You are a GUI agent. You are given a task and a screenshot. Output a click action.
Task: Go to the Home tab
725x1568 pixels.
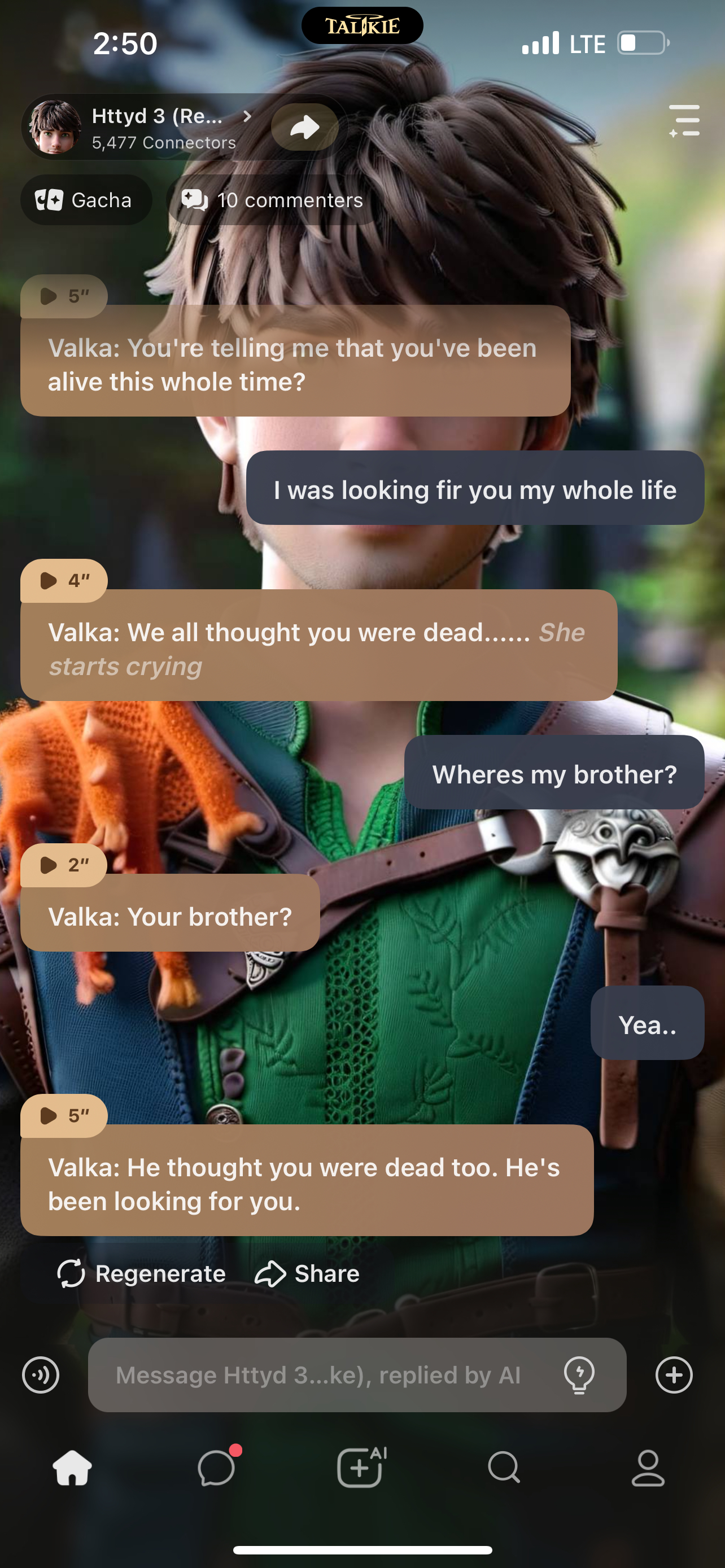(72, 1468)
